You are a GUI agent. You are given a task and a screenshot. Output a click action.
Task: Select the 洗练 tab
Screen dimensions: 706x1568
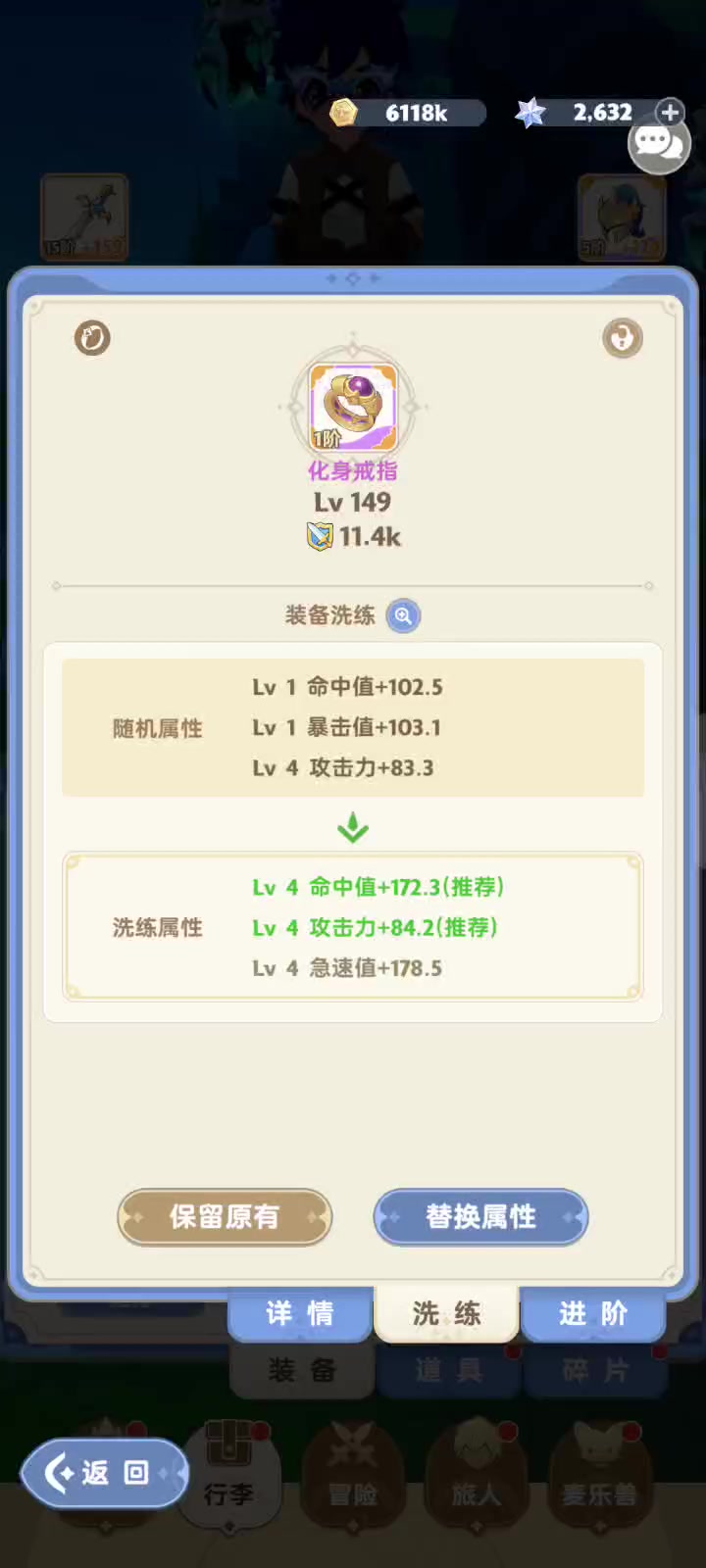446,1313
